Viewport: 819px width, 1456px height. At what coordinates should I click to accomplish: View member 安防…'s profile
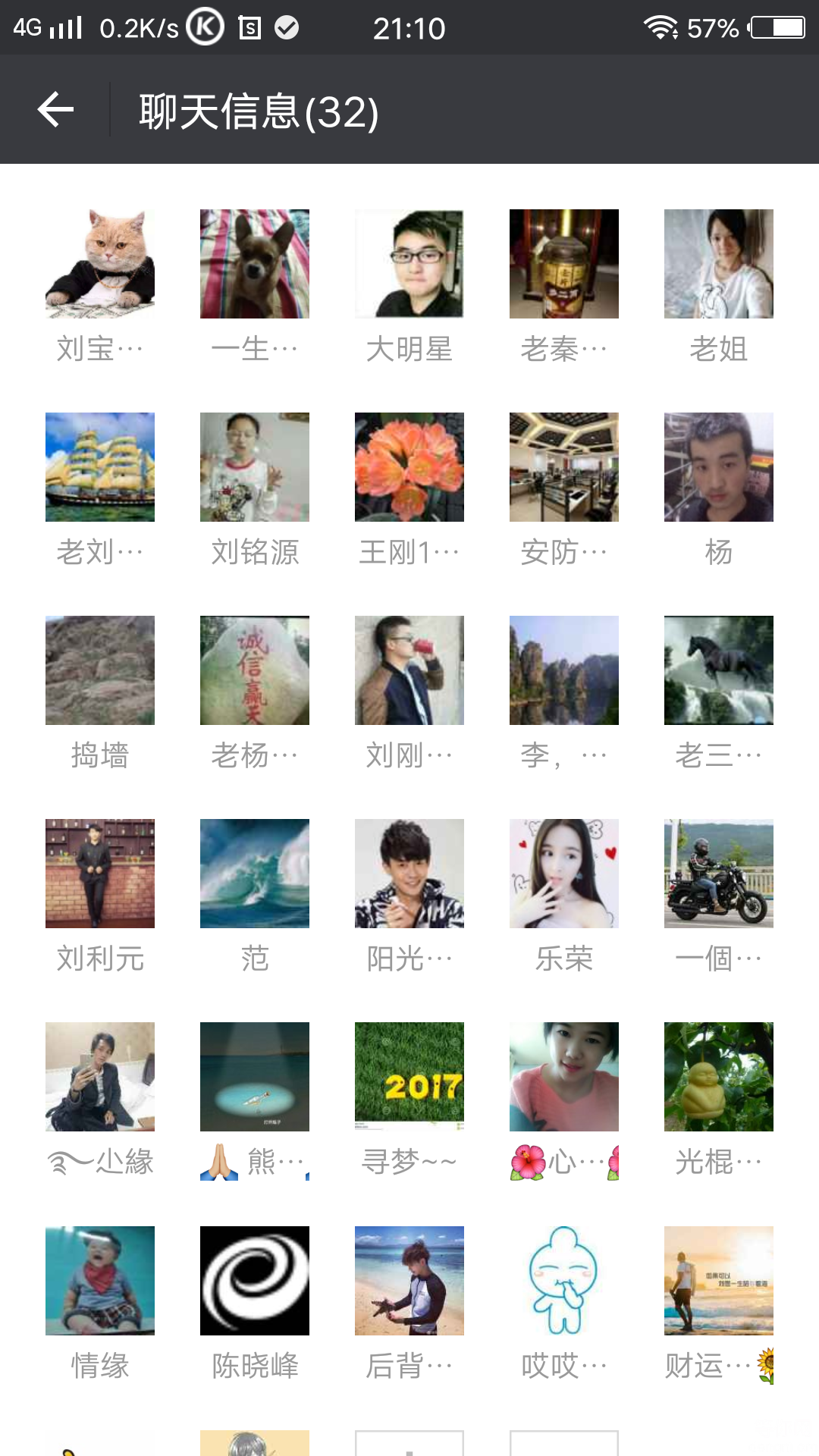(563, 467)
